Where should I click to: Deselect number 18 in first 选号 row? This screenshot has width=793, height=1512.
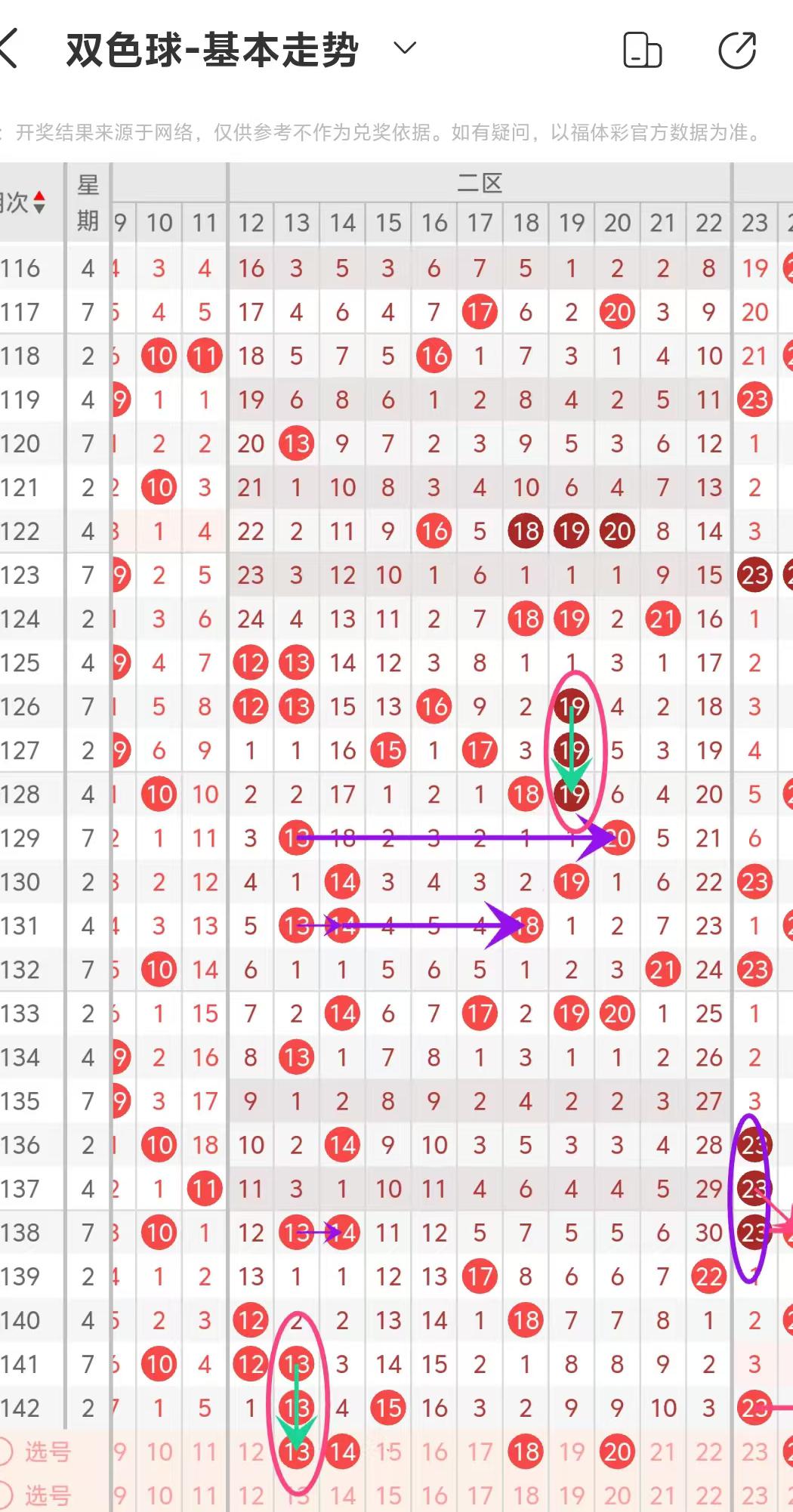526,1452
